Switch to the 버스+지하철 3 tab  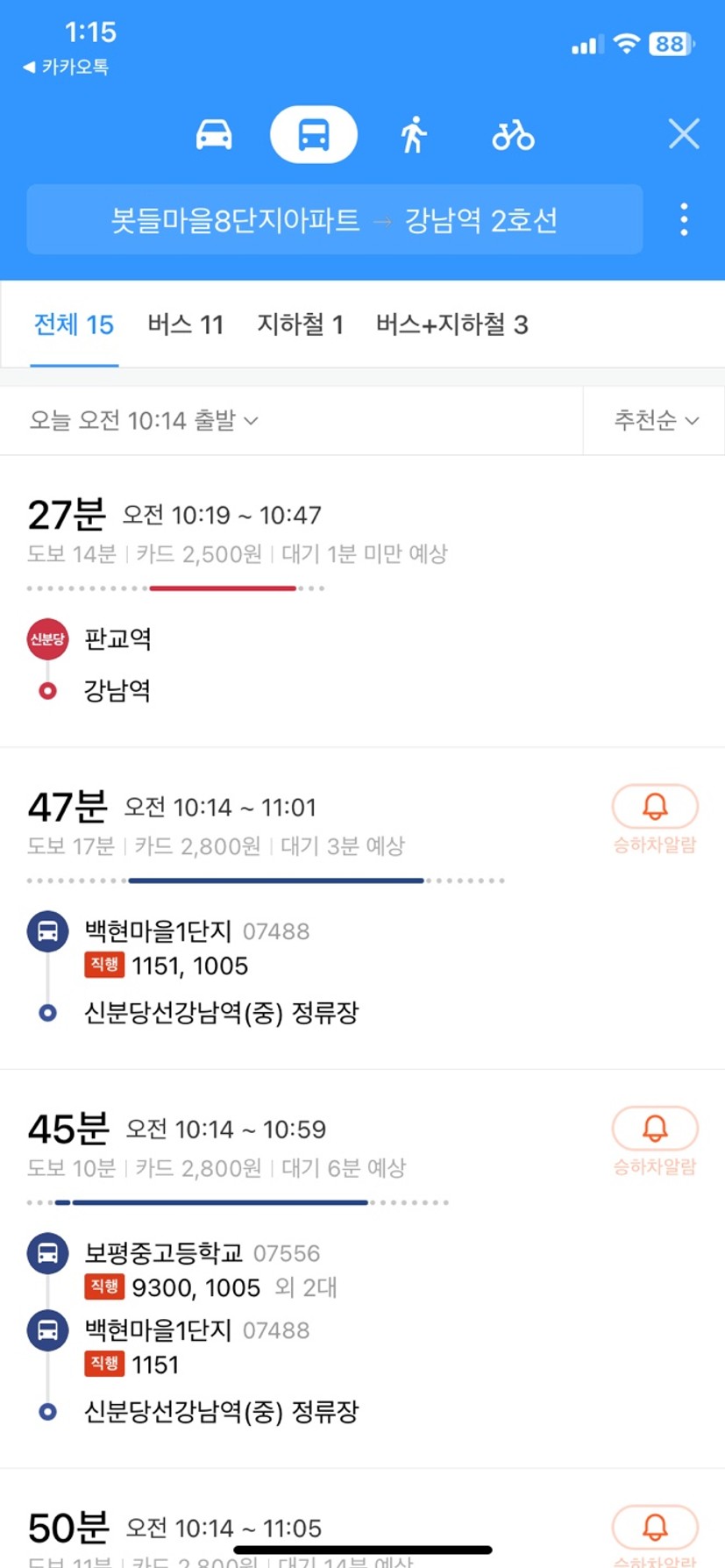(451, 325)
